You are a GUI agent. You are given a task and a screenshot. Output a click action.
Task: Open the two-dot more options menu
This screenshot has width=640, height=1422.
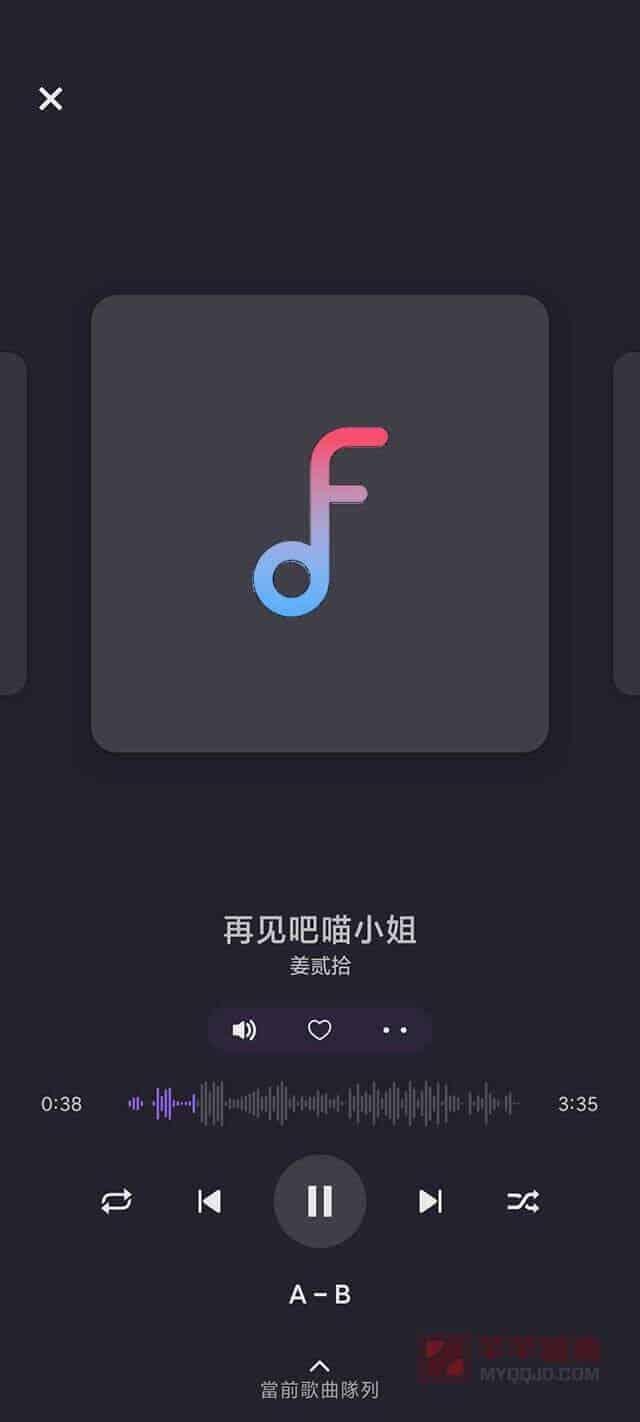(395, 1030)
